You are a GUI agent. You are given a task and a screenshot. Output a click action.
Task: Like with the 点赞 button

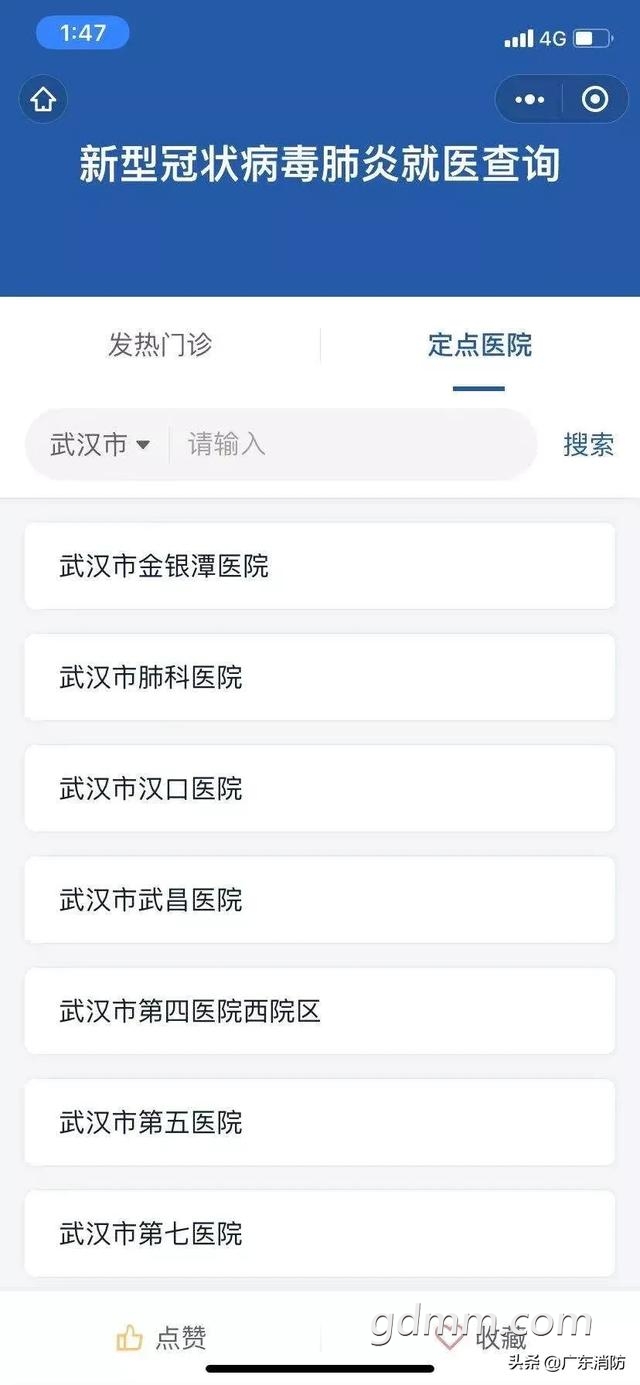click(x=161, y=1338)
